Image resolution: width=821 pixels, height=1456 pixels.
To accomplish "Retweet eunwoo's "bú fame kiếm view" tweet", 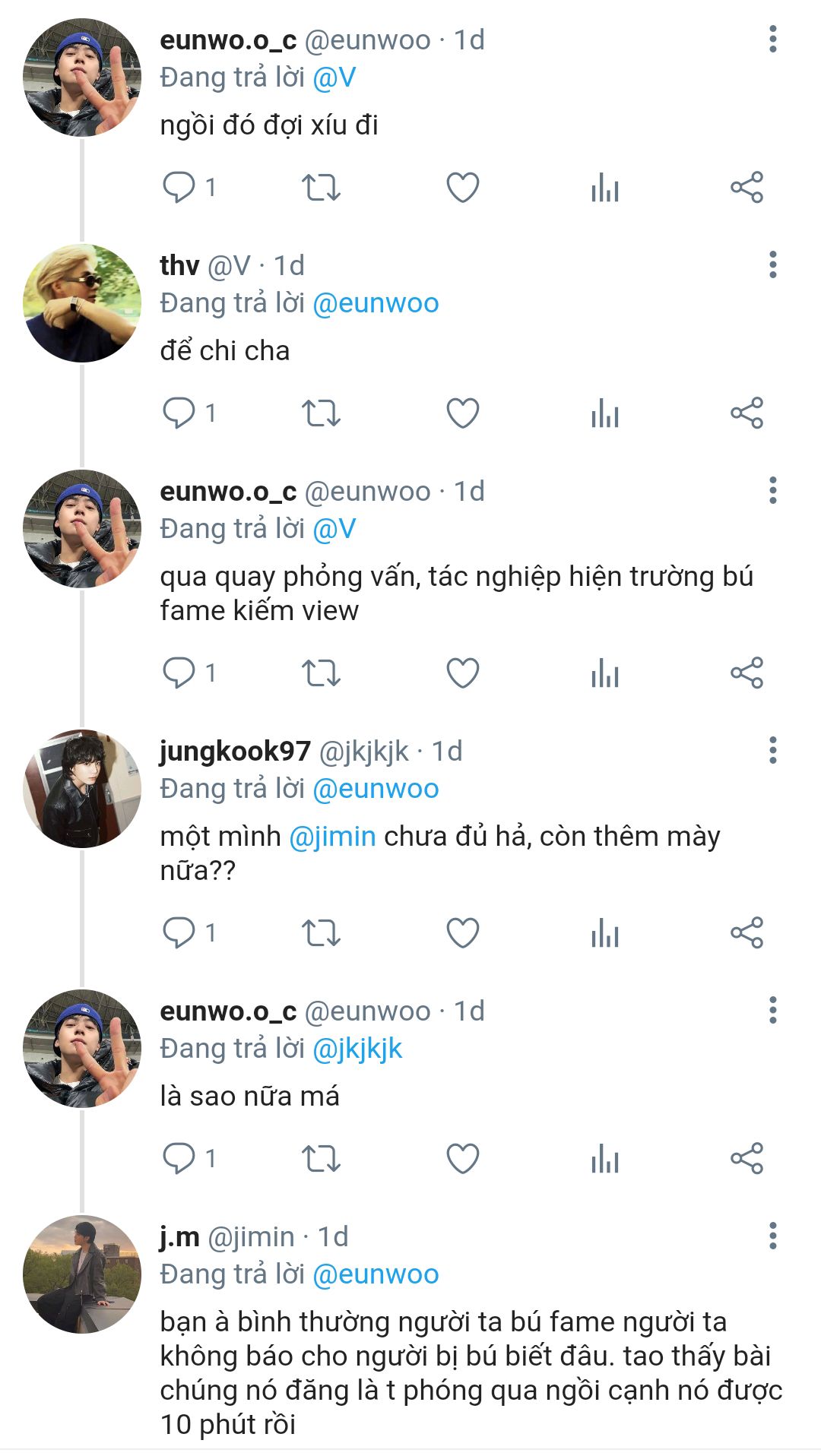I will click(x=321, y=673).
